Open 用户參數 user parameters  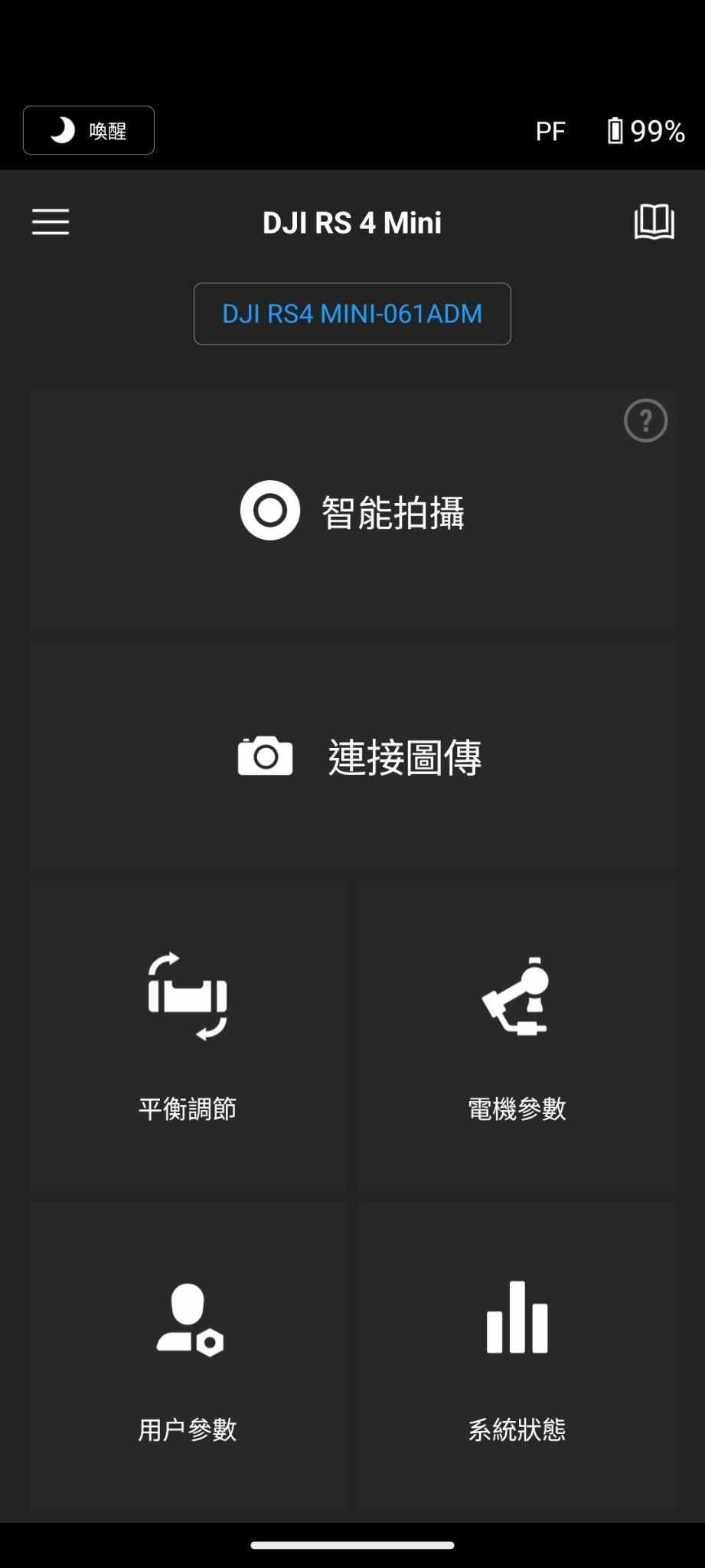(x=188, y=1359)
